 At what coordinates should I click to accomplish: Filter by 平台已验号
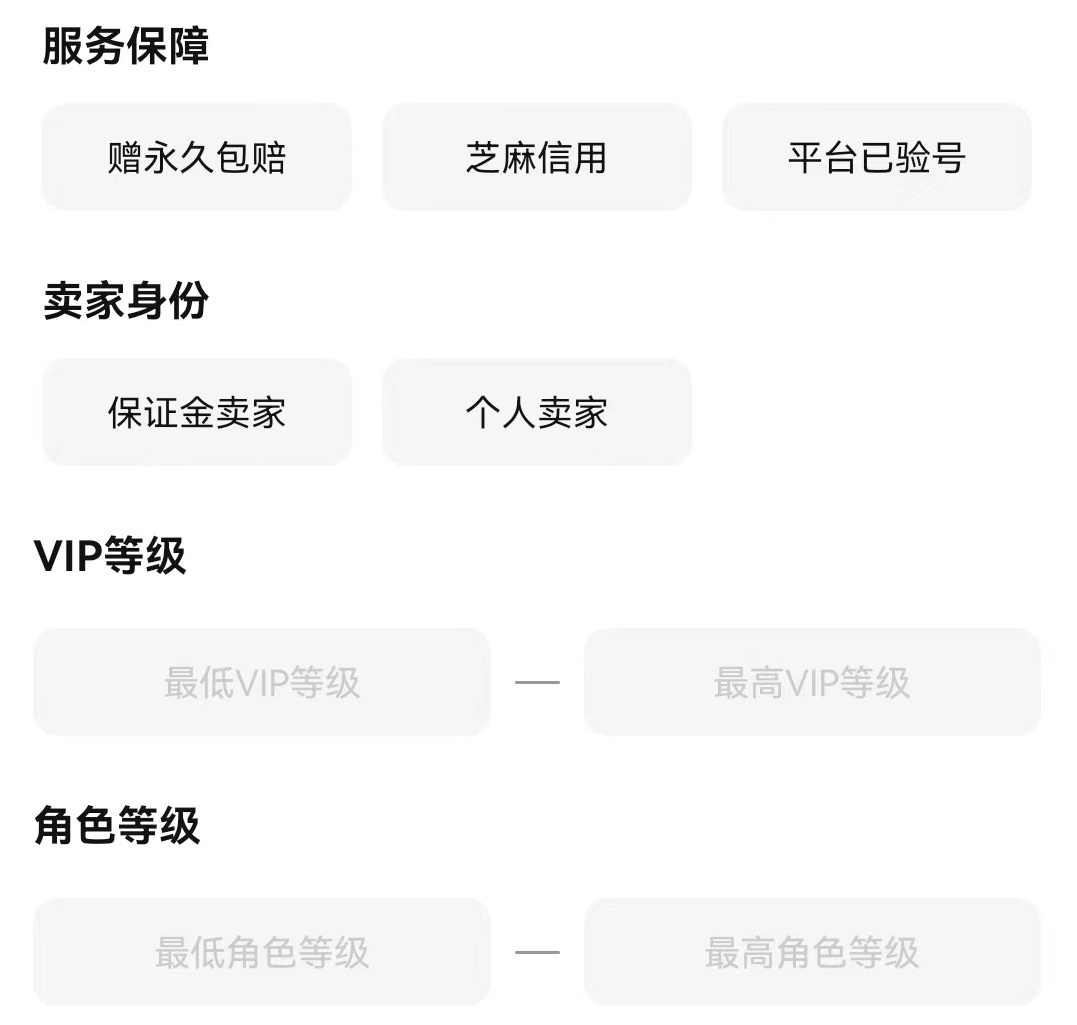pyautogui.click(x=877, y=158)
